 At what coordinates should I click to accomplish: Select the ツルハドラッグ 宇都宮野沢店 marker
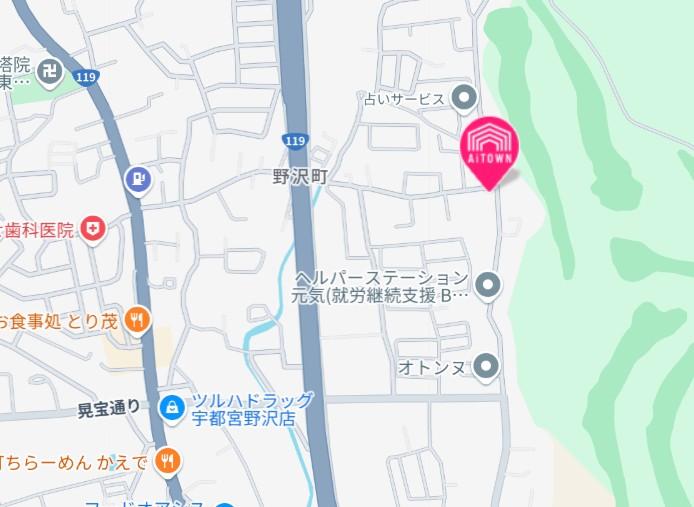172,407
